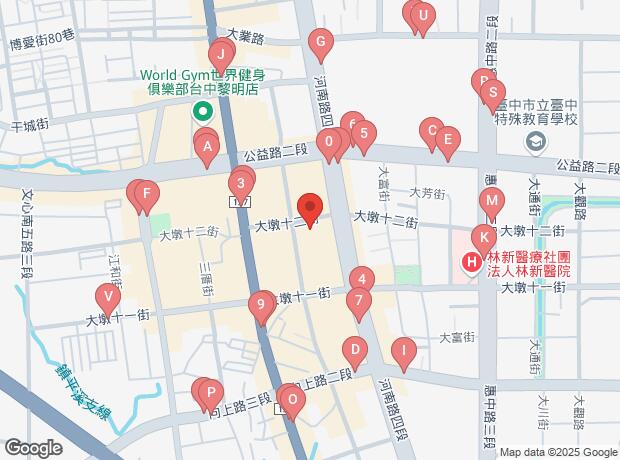Open the map marker labeled I
Image resolution: width=620 pixels, height=460 pixels.
pos(402,350)
